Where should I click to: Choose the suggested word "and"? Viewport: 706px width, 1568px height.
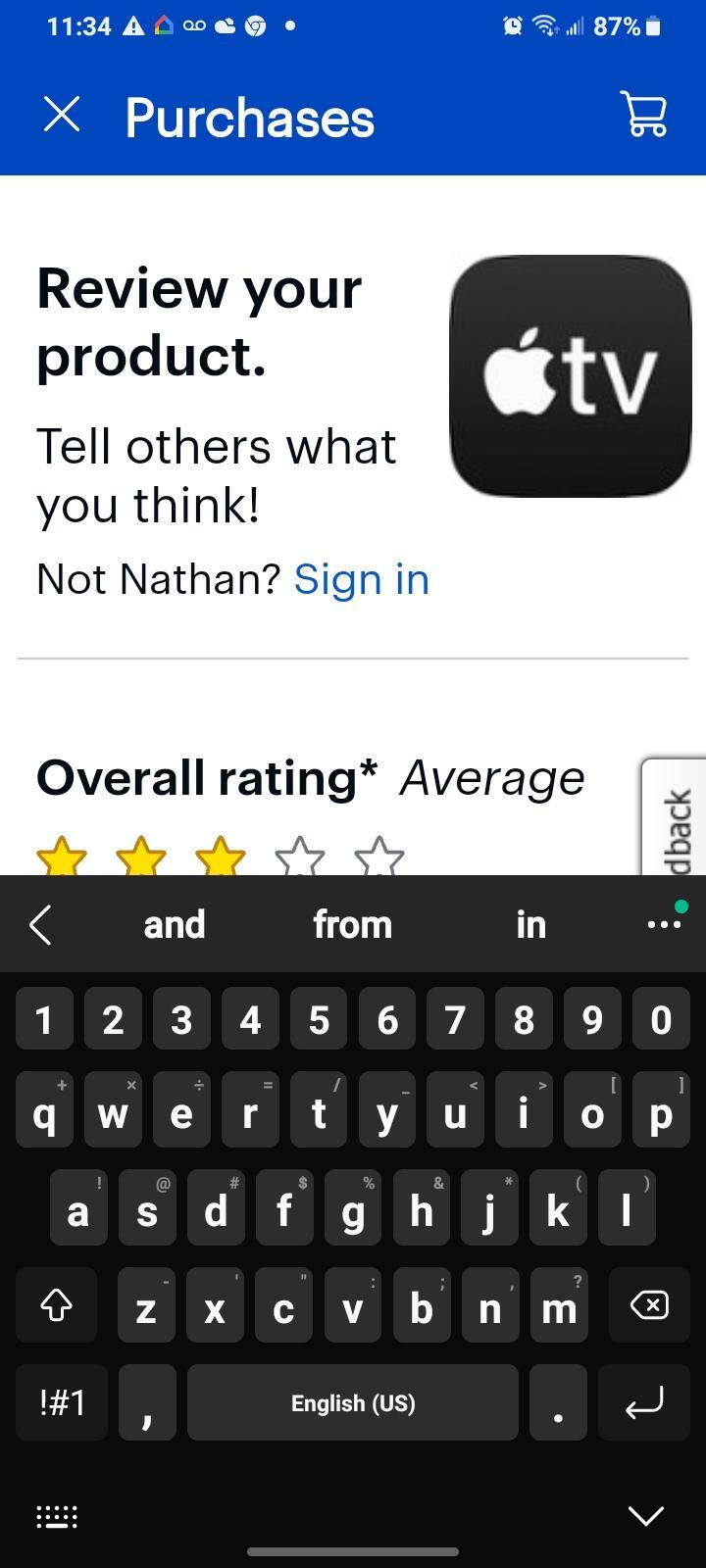[175, 924]
